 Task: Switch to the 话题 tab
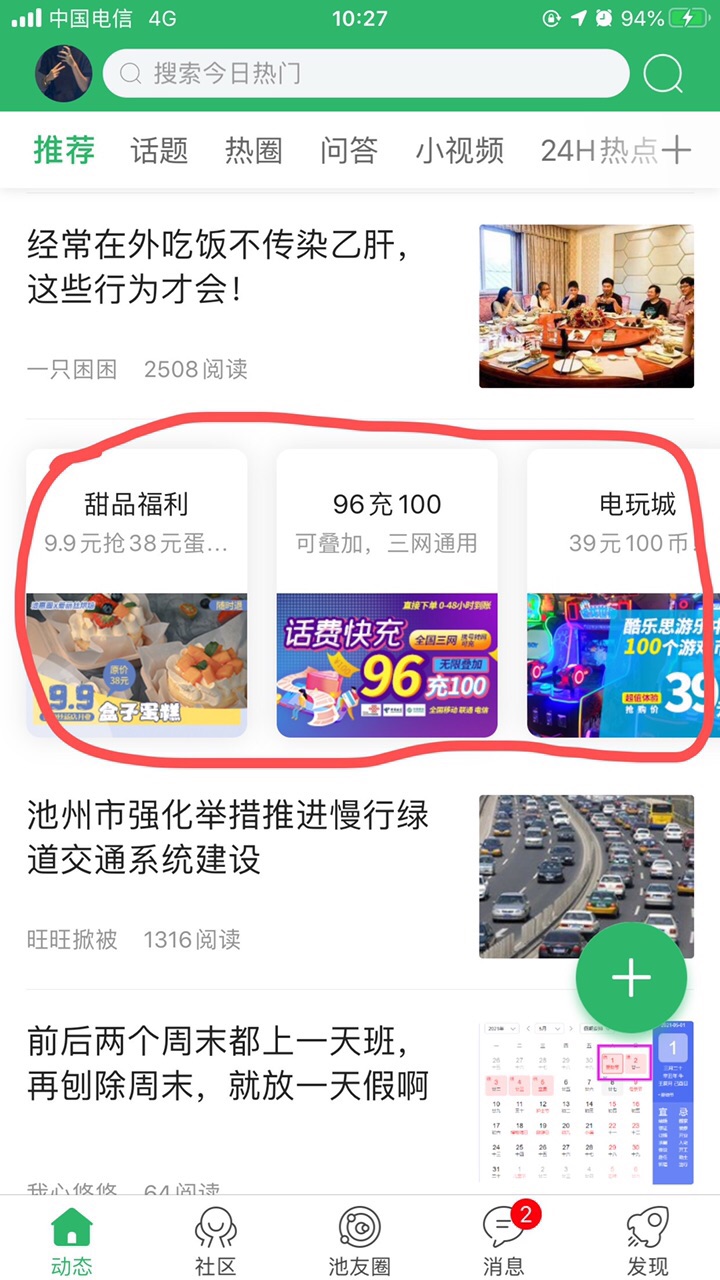point(159,151)
